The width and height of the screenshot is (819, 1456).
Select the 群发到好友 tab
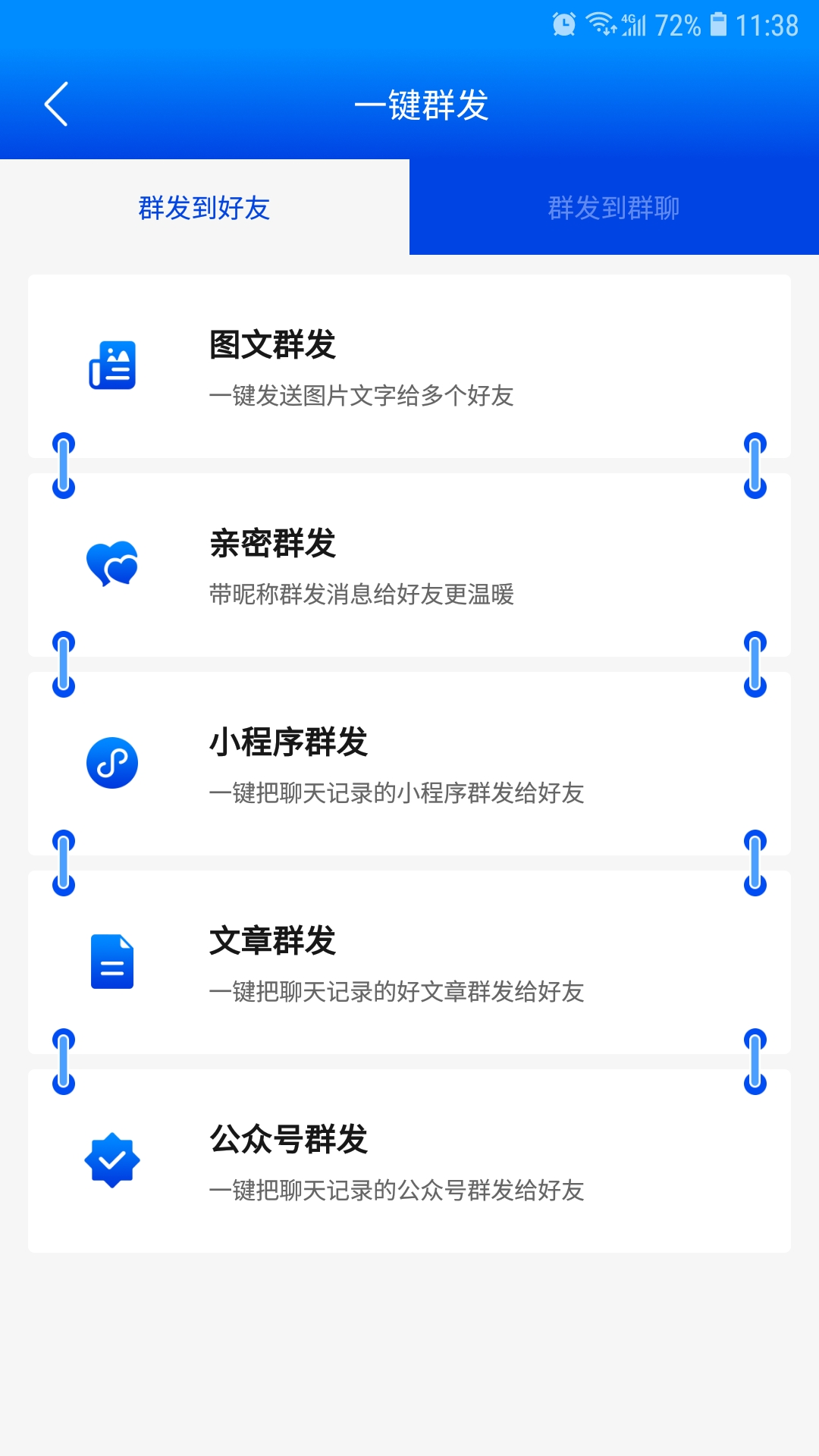(205, 207)
